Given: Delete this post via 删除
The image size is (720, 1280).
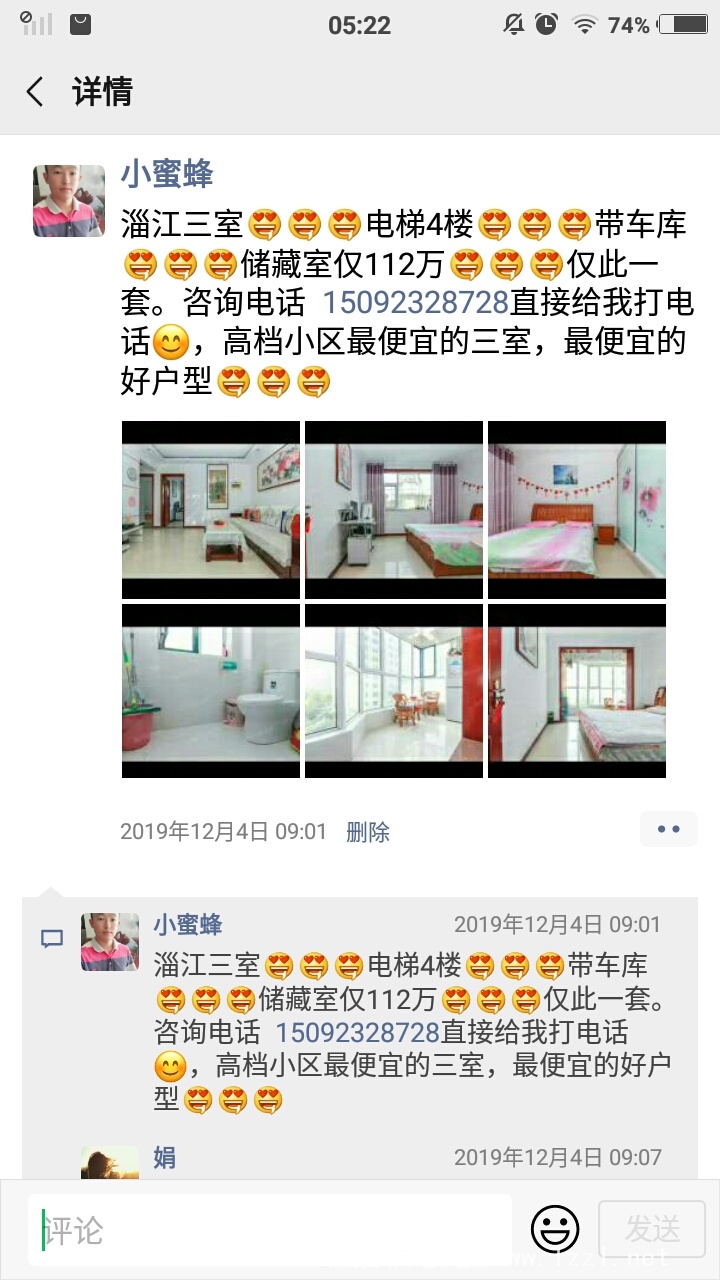Looking at the screenshot, I should (367, 831).
